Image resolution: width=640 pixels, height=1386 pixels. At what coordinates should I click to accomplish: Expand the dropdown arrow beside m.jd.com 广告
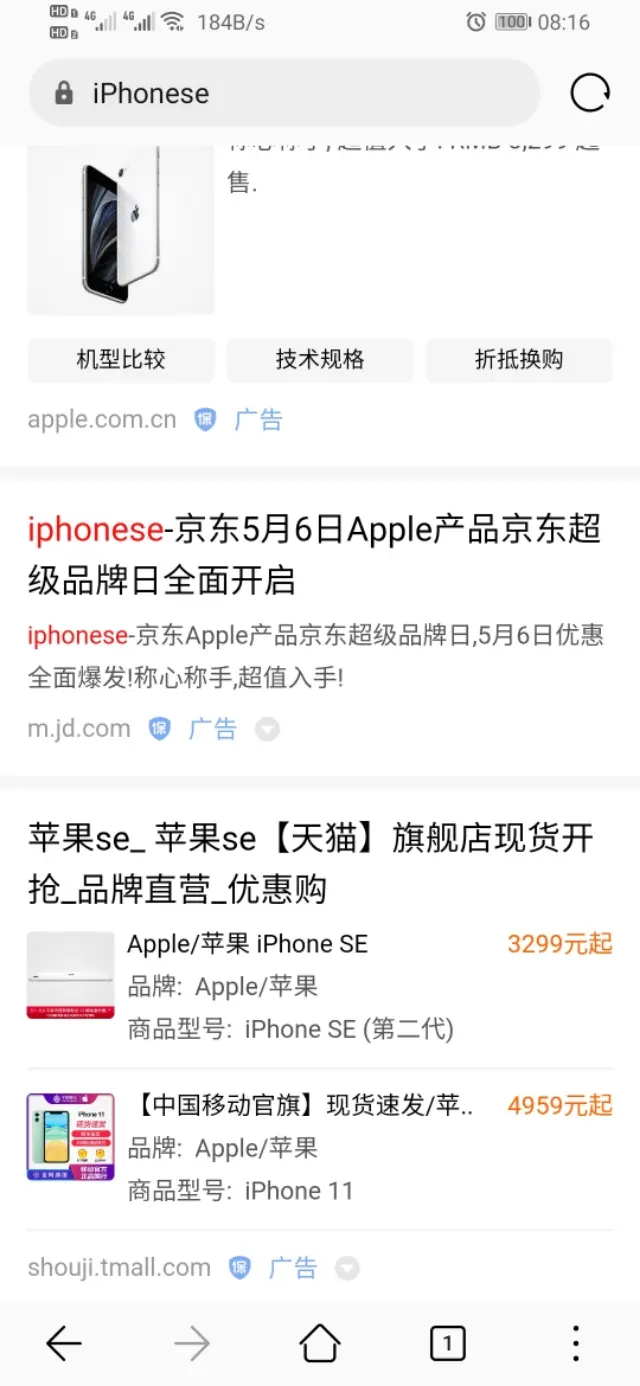(267, 730)
